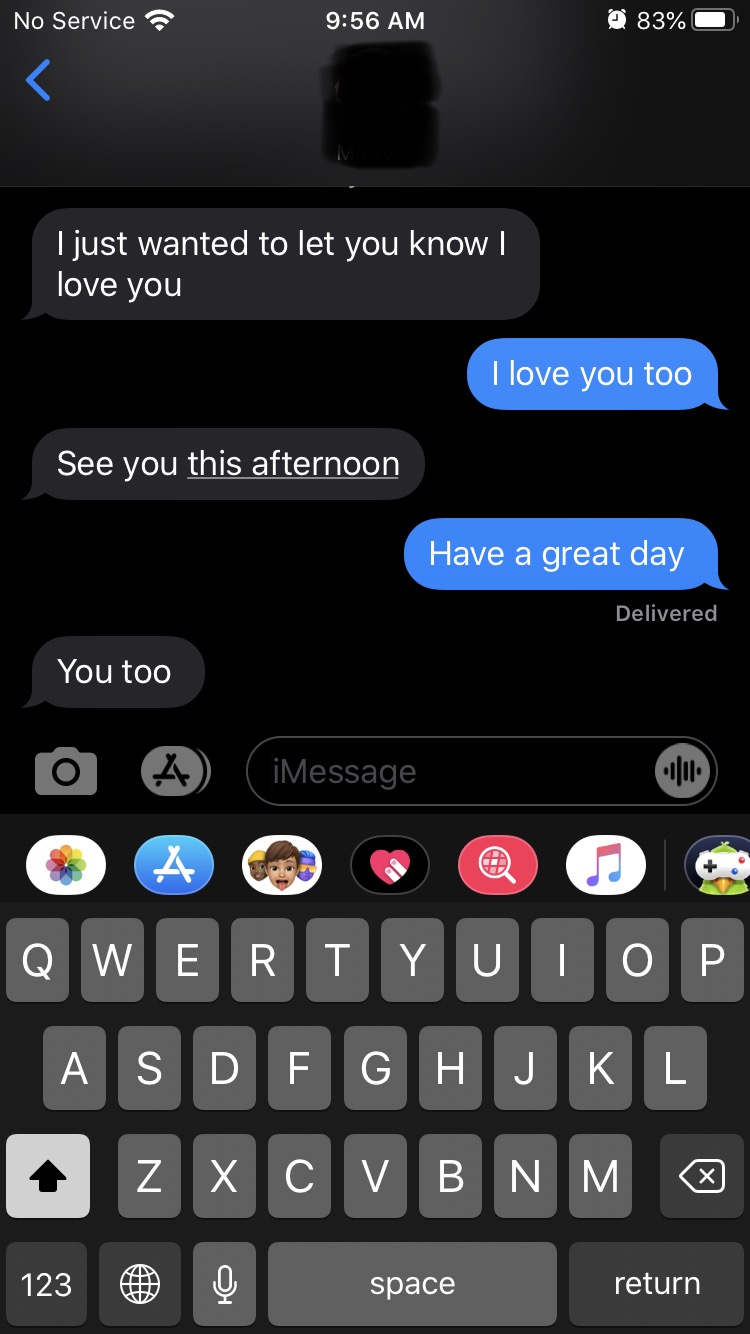Tap the return key
The image size is (750, 1334).
[x=657, y=1284]
